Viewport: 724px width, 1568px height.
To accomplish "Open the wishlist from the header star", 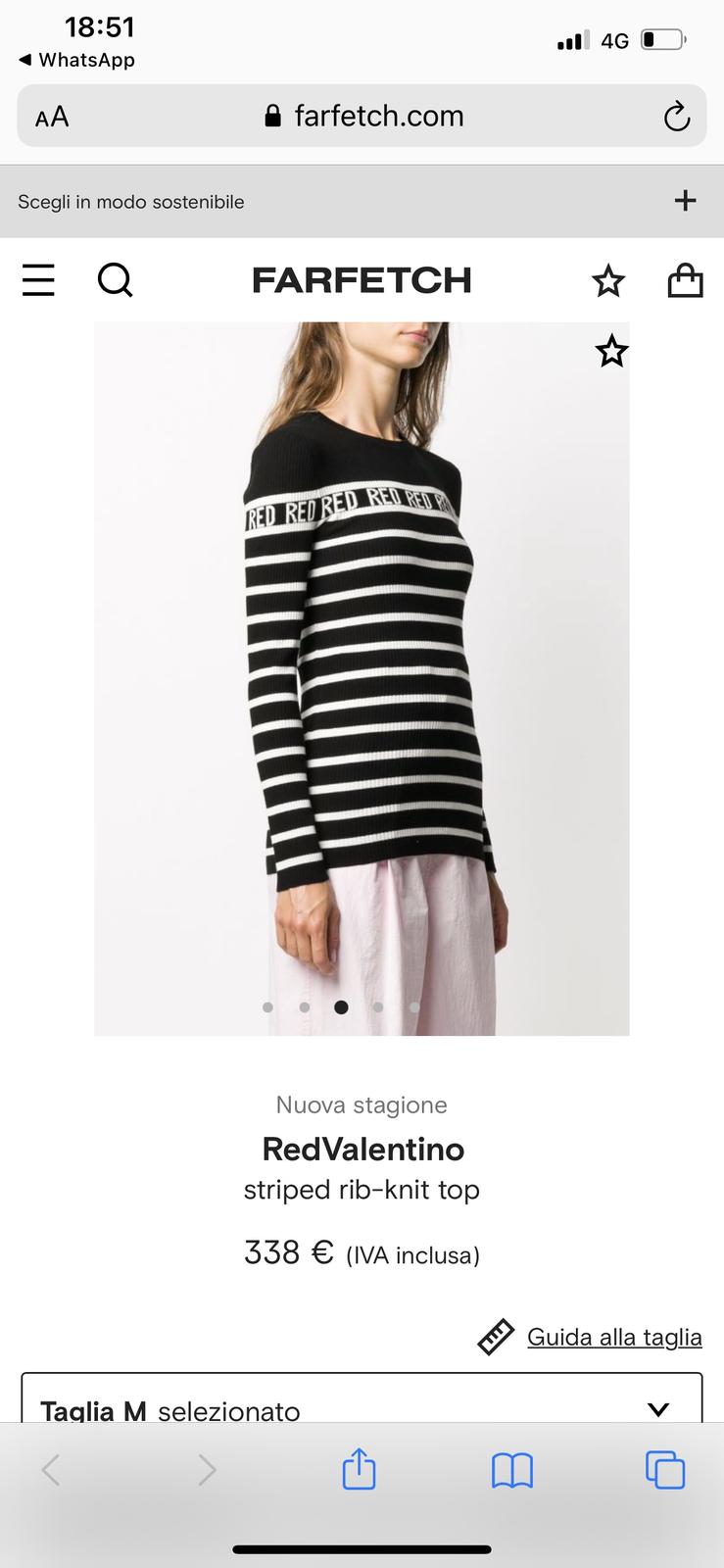I will pos(607,281).
